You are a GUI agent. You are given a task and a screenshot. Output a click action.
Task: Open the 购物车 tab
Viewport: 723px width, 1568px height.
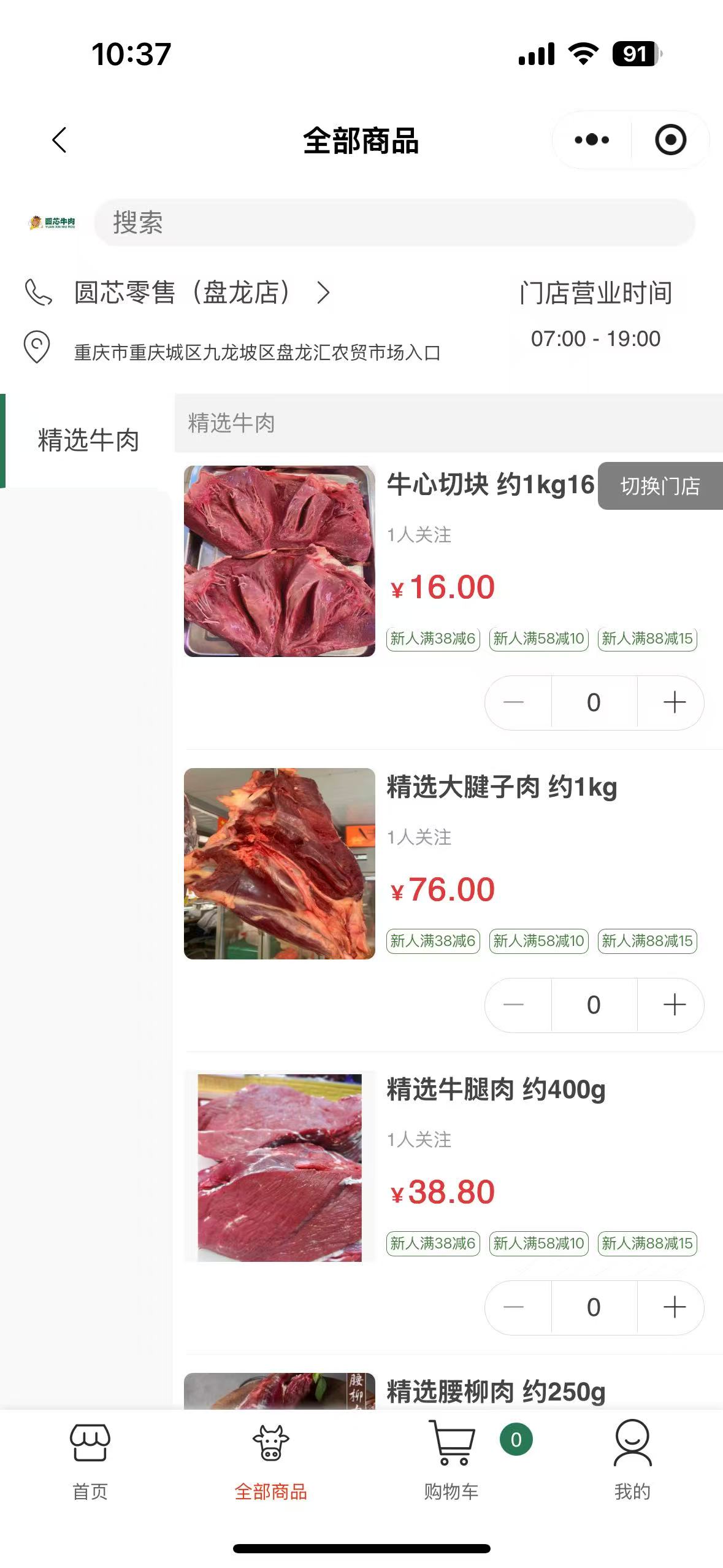[452, 1460]
